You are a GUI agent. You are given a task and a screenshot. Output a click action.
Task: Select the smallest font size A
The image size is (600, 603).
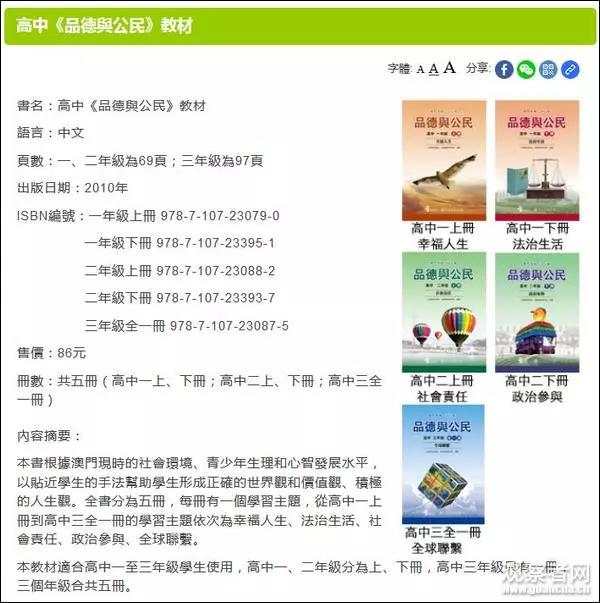[x=421, y=70]
